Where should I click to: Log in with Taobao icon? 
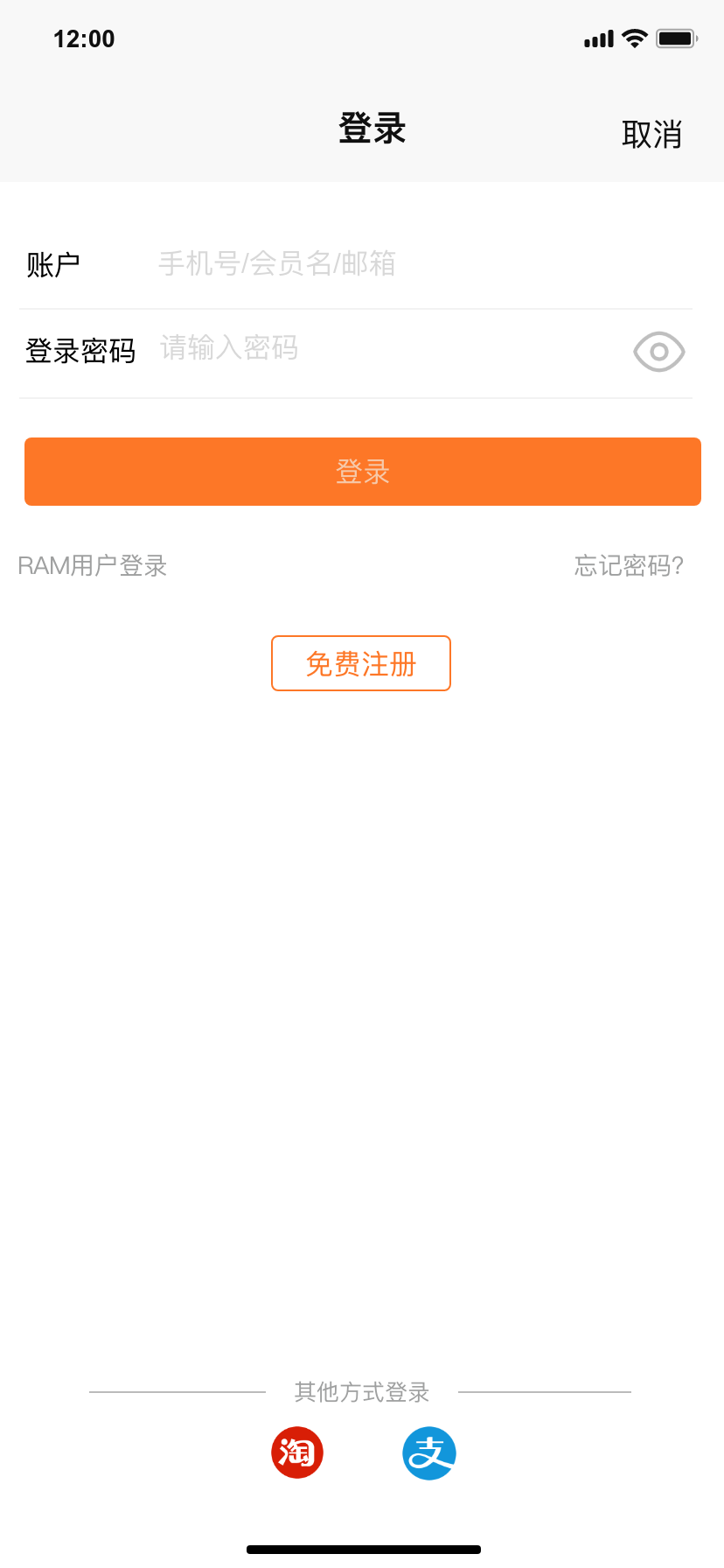[x=297, y=1452]
